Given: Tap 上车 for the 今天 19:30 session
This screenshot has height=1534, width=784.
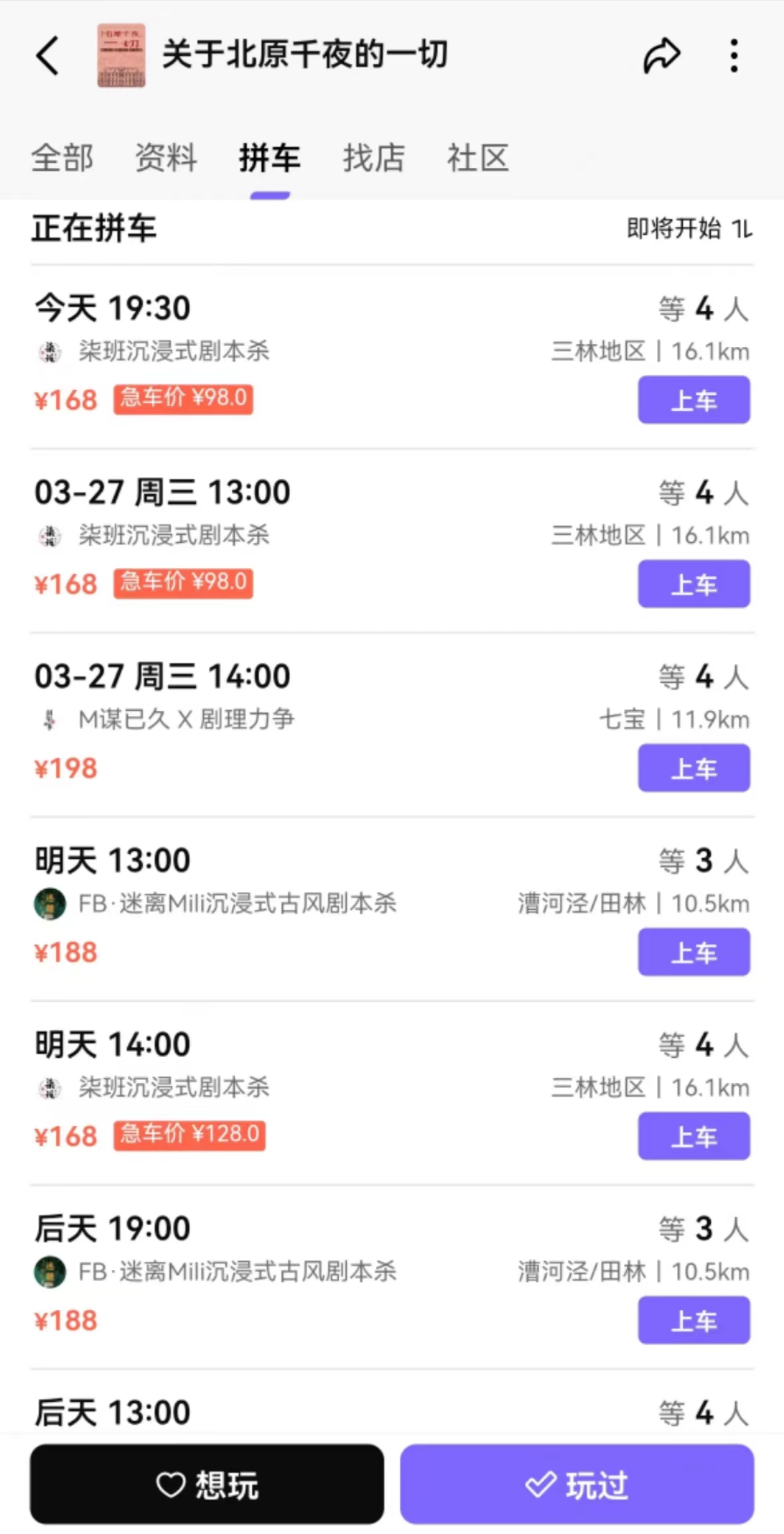Looking at the screenshot, I should [693, 400].
